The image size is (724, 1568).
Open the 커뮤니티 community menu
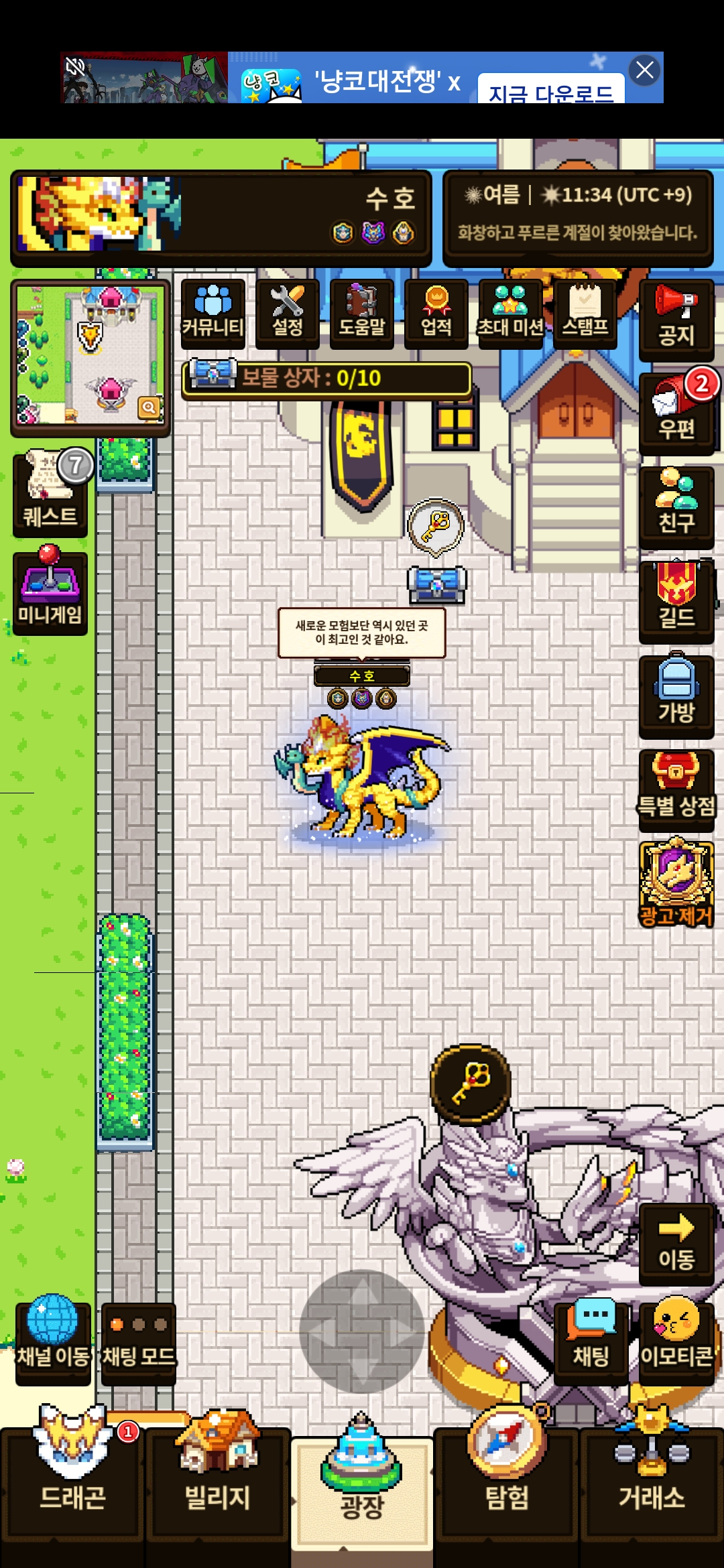[x=213, y=312]
